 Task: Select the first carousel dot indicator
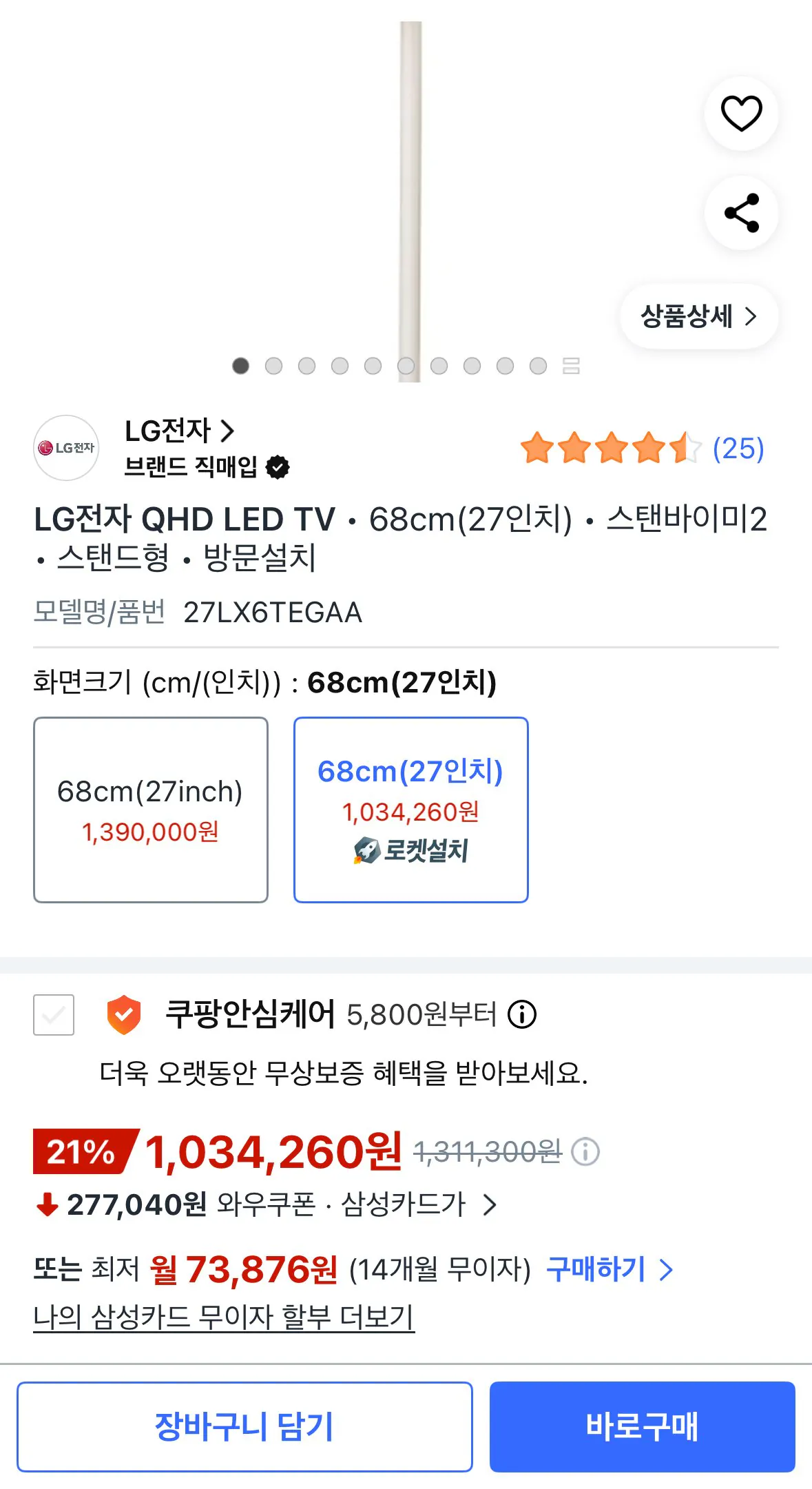click(x=240, y=367)
